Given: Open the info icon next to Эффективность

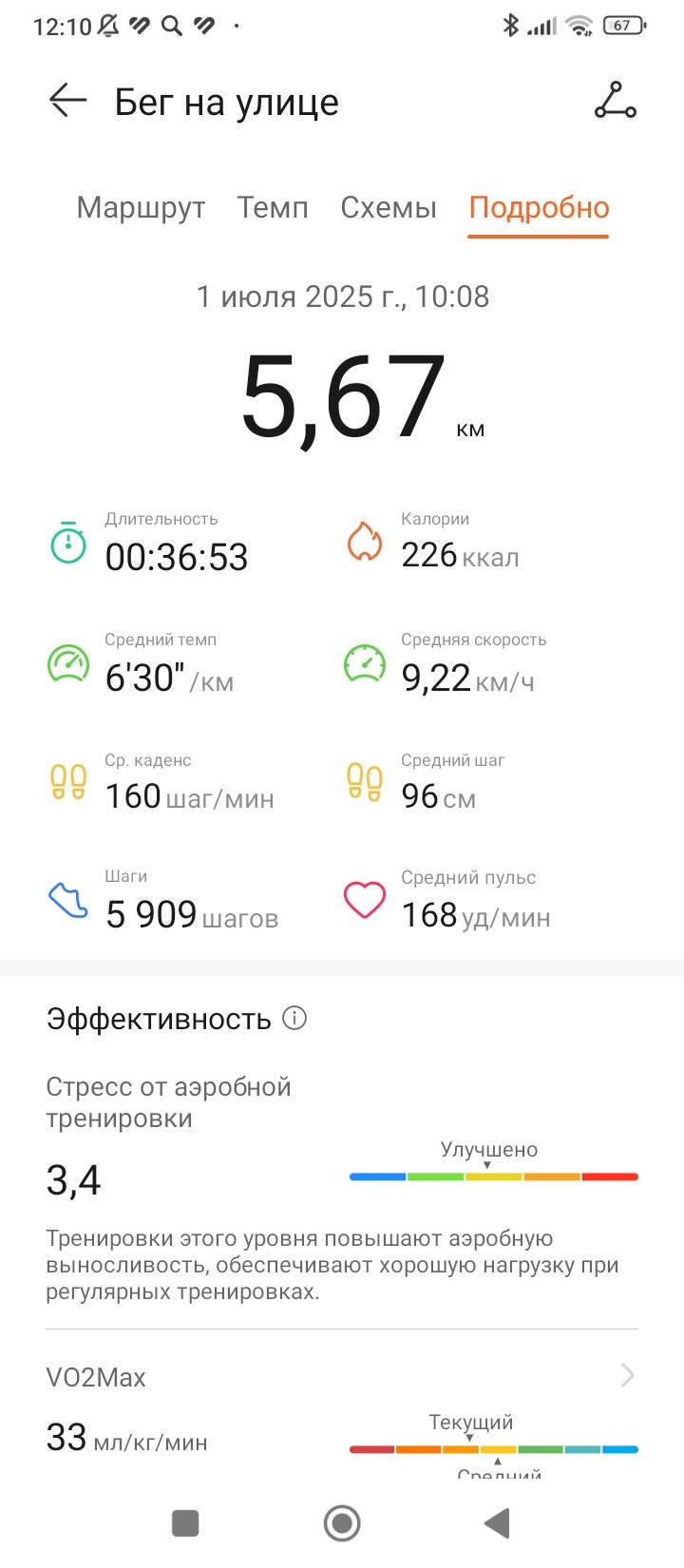Looking at the screenshot, I should [295, 1018].
